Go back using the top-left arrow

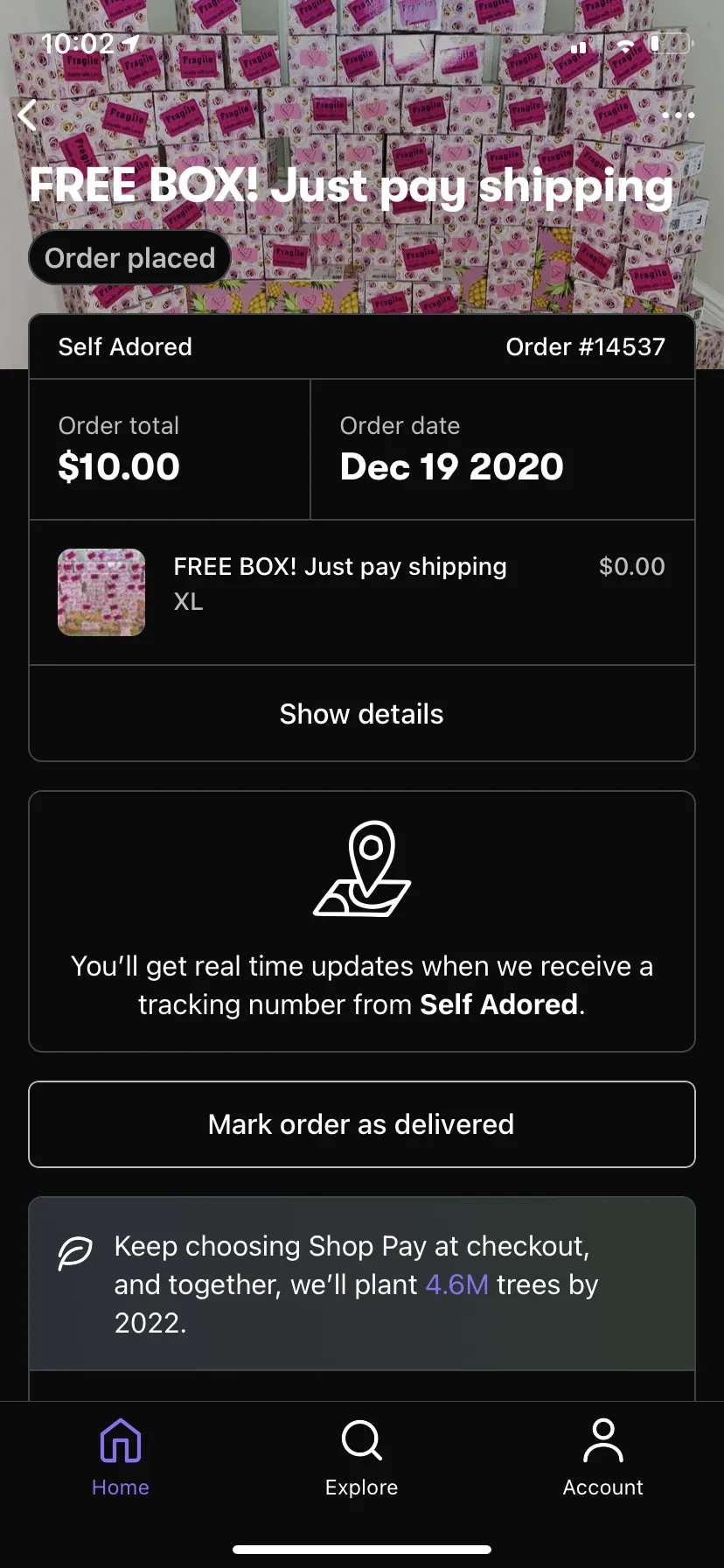(x=29, y=115)
